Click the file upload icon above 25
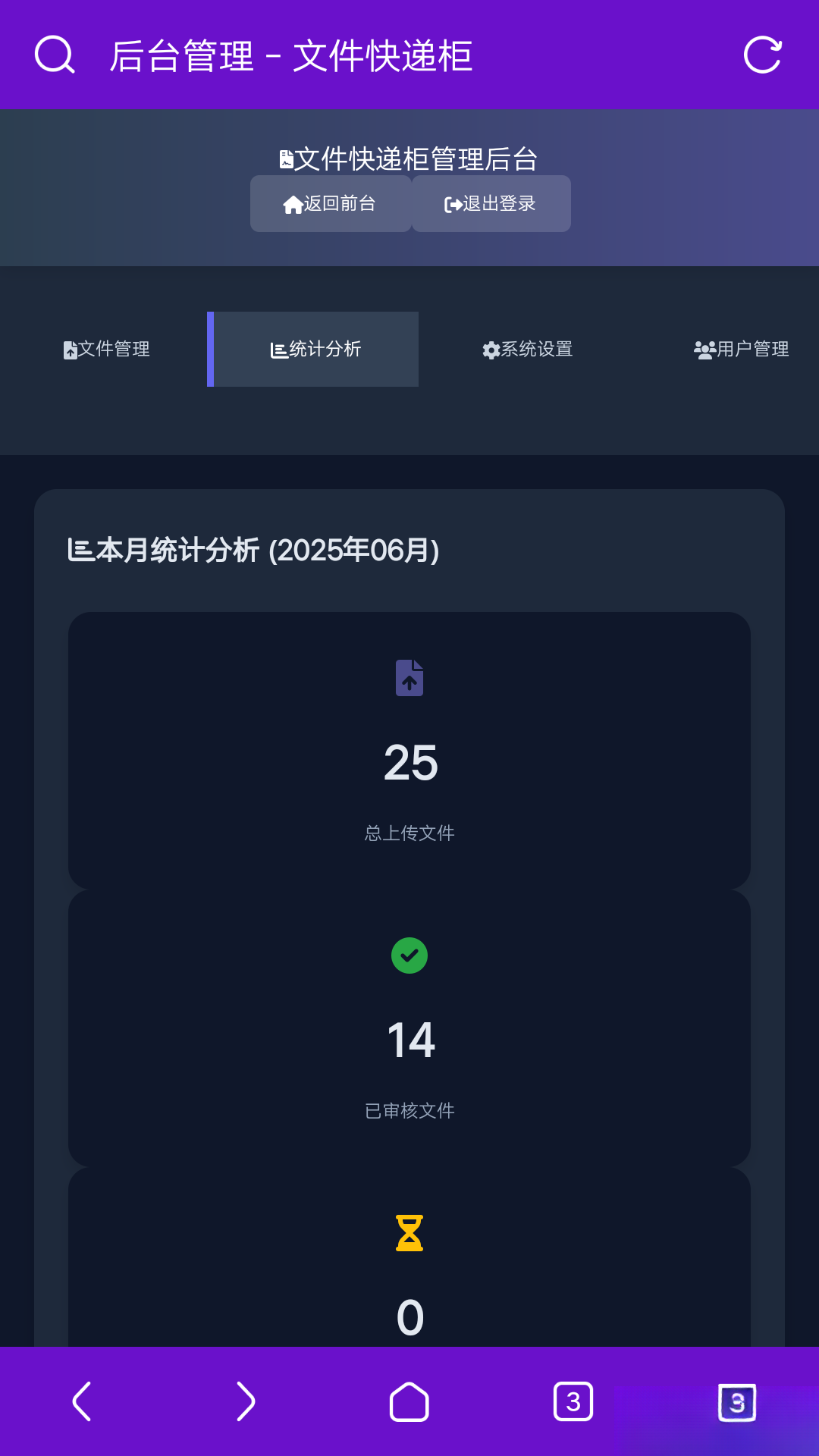Viewport: 819px width, 1456px height. pos(409,679)
